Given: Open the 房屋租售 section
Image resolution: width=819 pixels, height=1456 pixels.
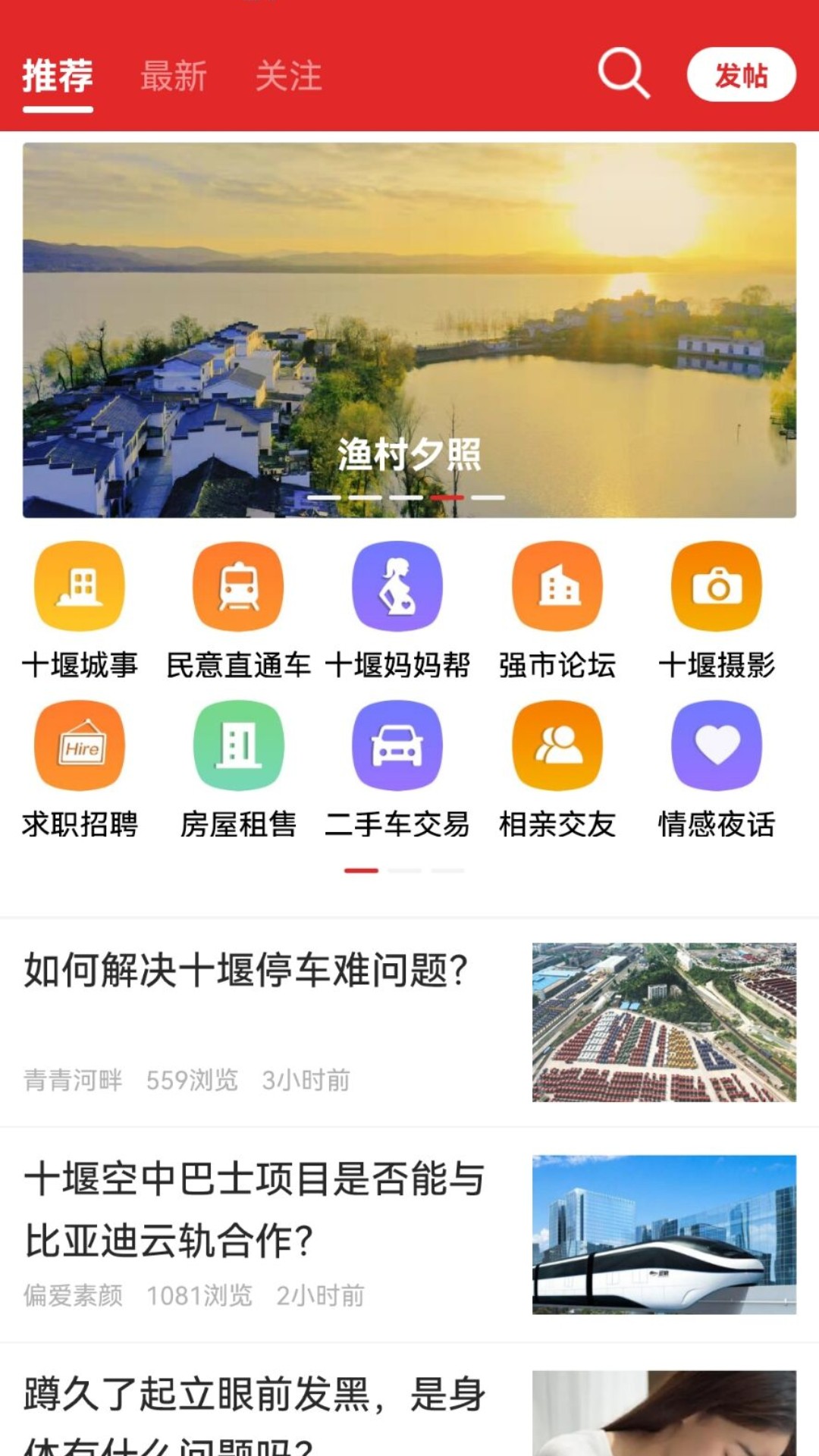Looking at the screenshot, I should tap(238, 745).
